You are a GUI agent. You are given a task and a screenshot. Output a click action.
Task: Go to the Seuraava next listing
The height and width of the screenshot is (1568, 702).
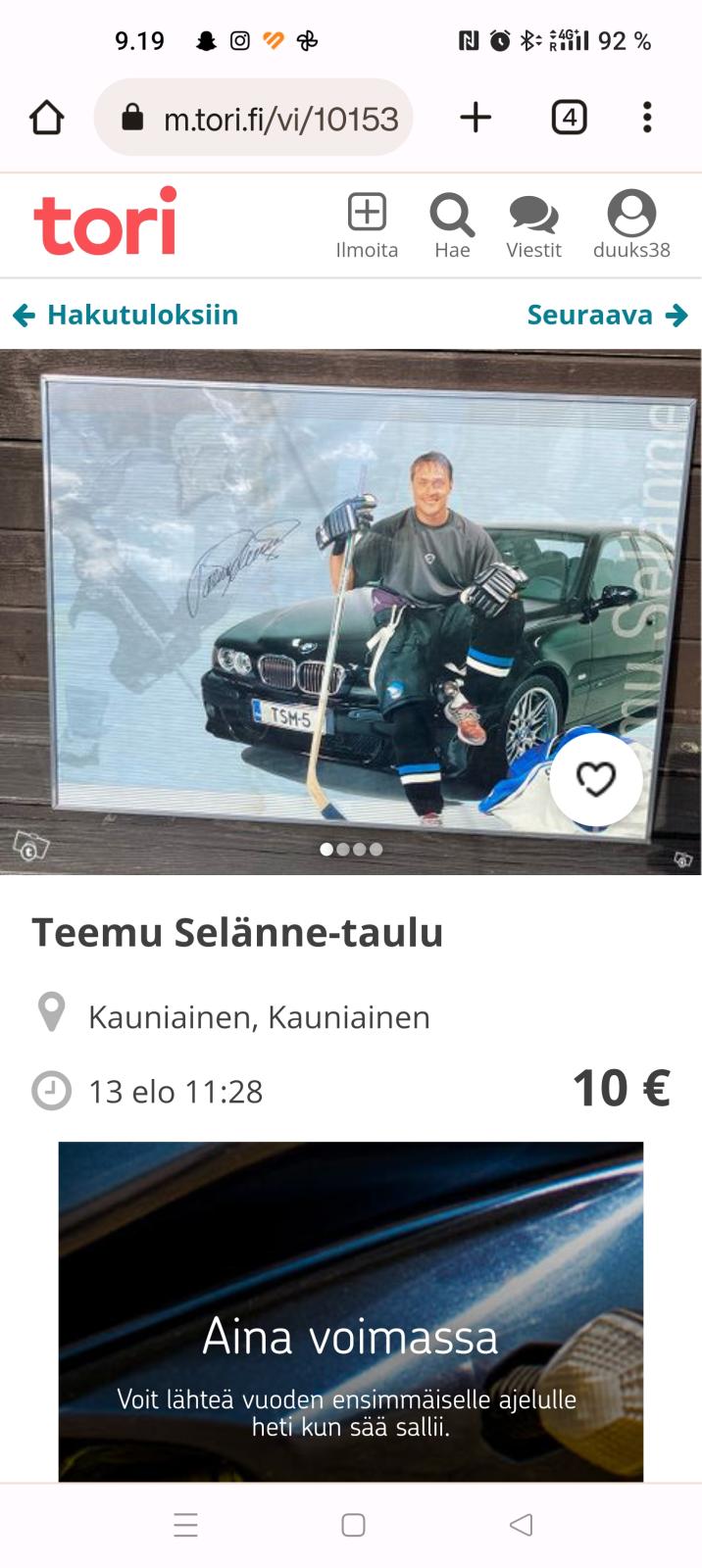point(607,315)
